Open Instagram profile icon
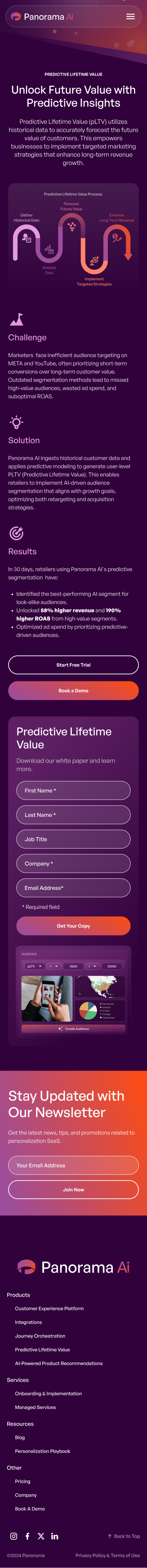The height and width of the screenshot is (1568, 147). pyautogui.click(x=13, y=1536)
